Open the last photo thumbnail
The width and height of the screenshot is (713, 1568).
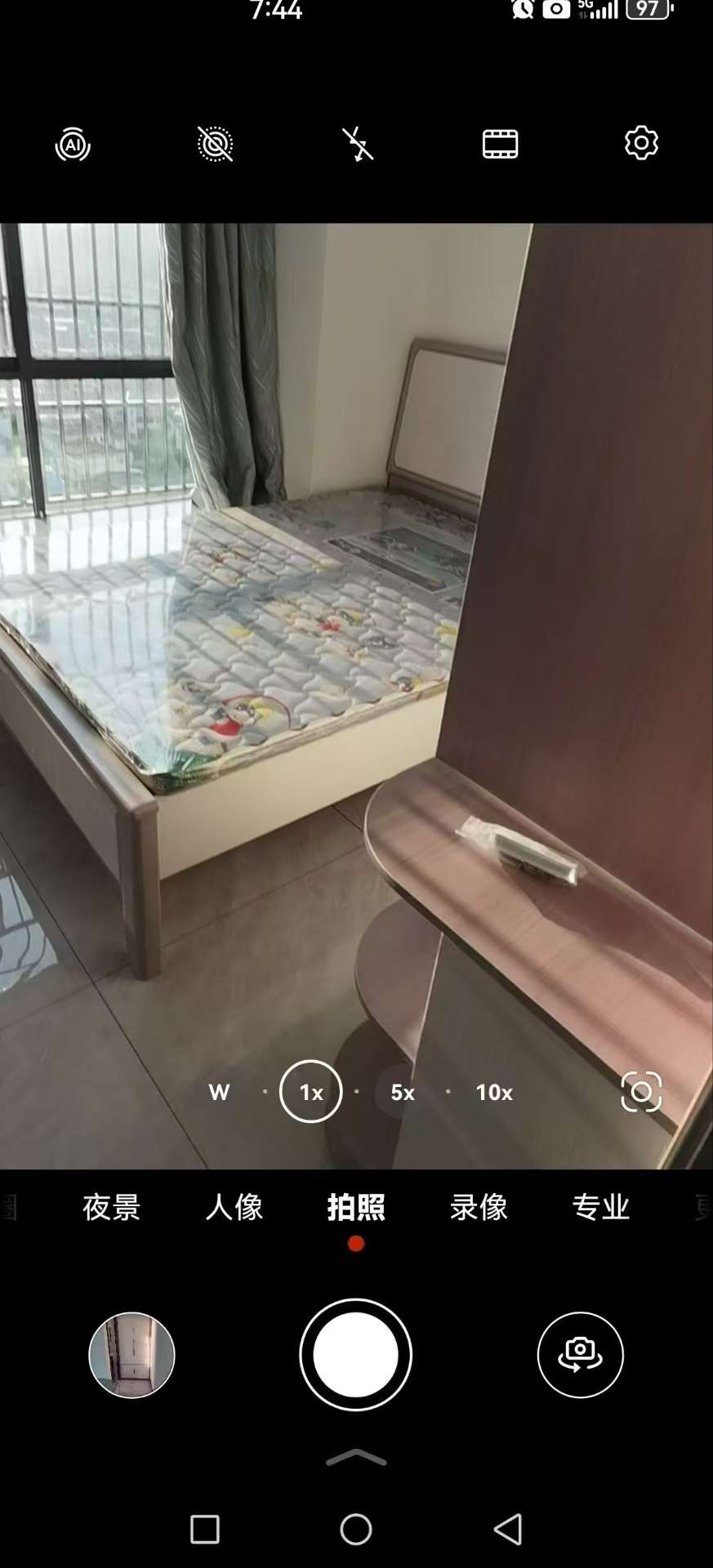131,1355
